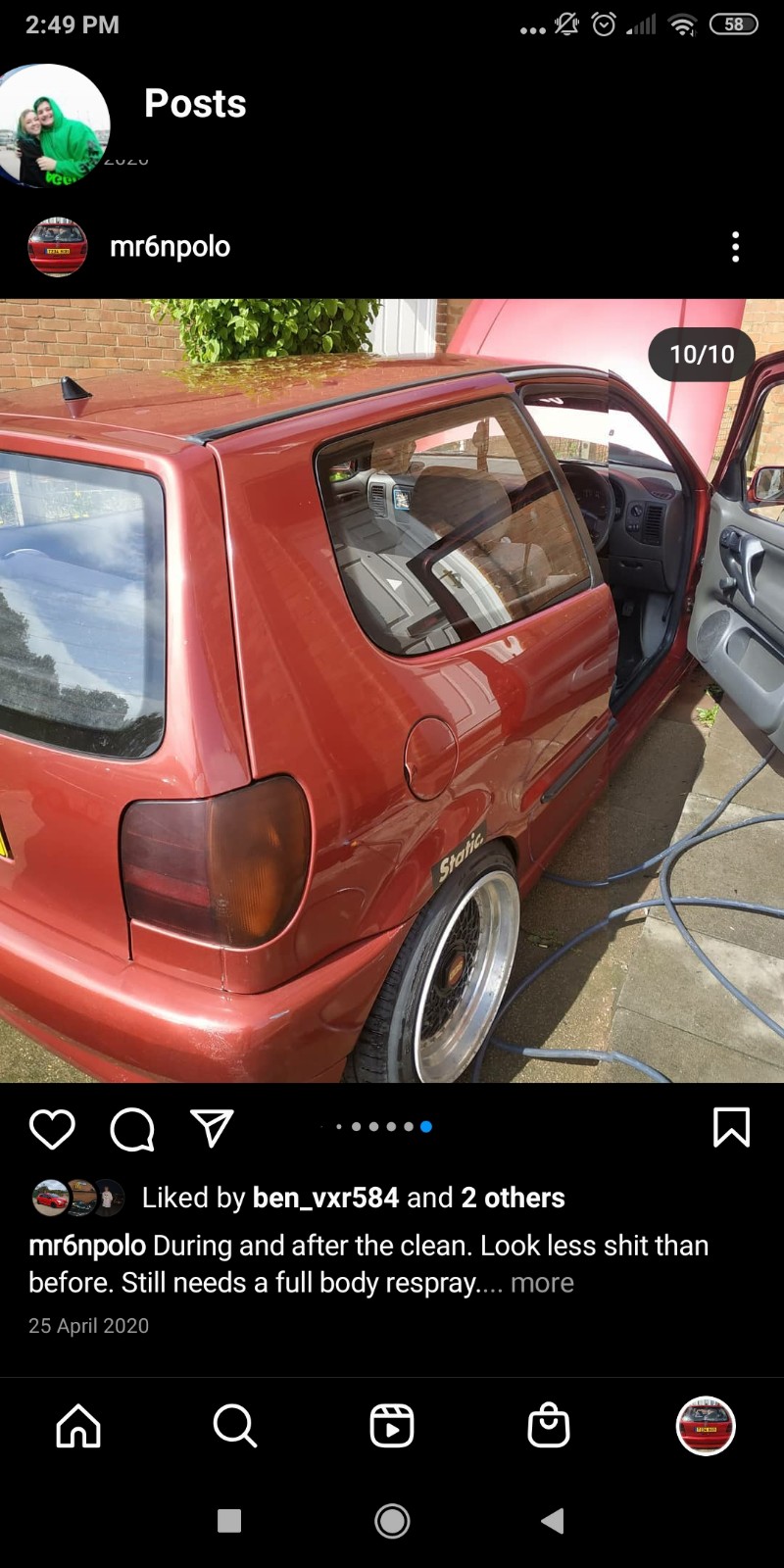
Task: Open my profile tab
Action: 706,1426
